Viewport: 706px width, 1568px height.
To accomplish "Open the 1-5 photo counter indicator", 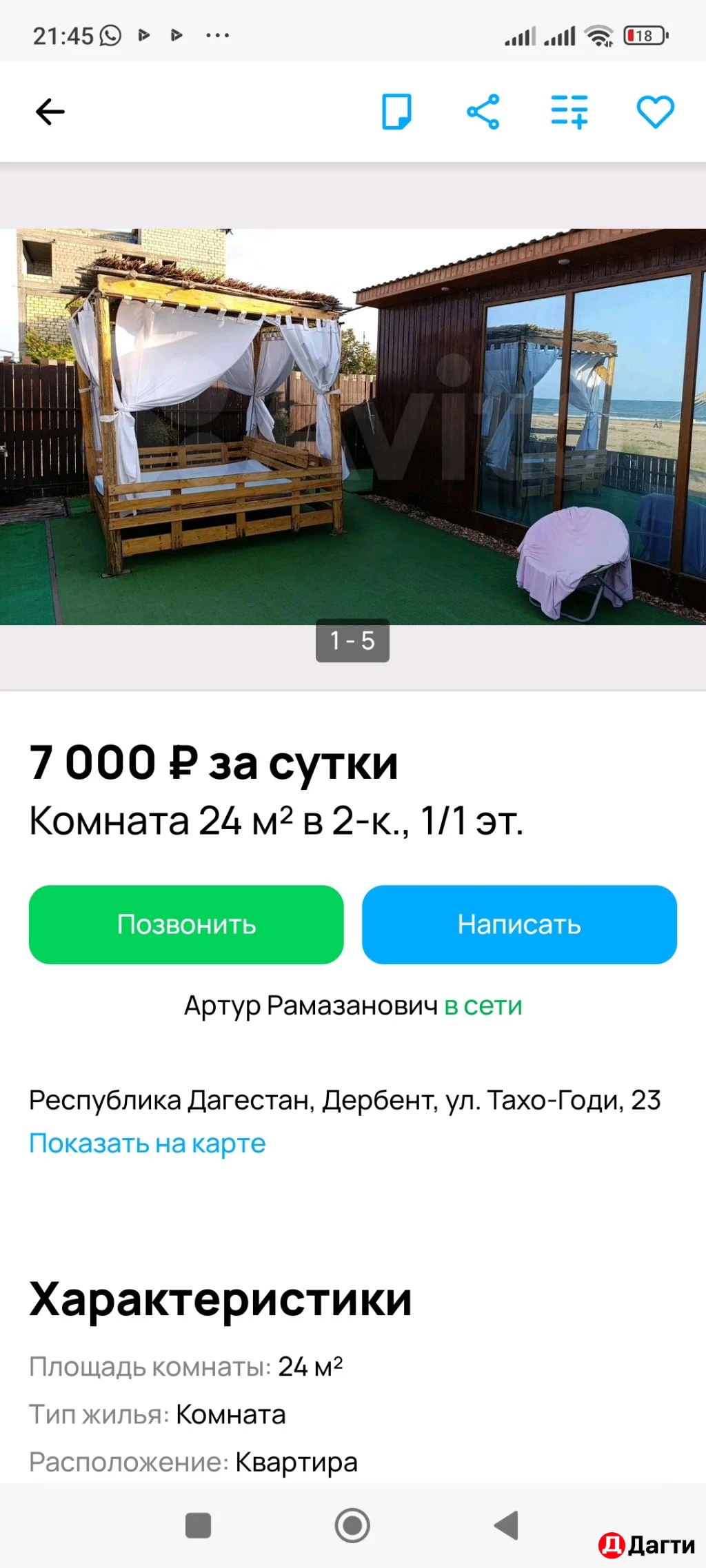I will (352, 642).
